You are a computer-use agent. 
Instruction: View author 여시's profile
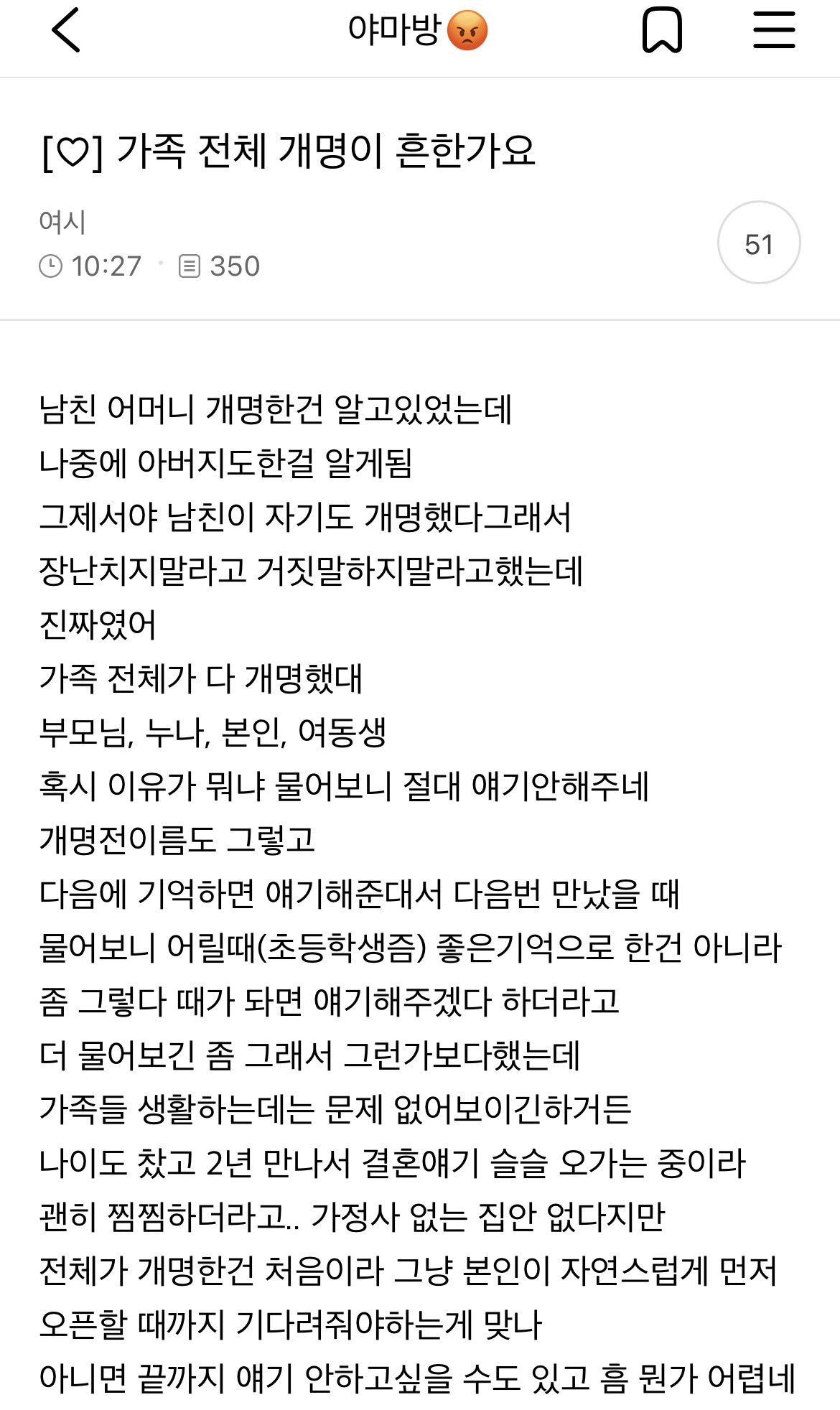tap(62, 222)
